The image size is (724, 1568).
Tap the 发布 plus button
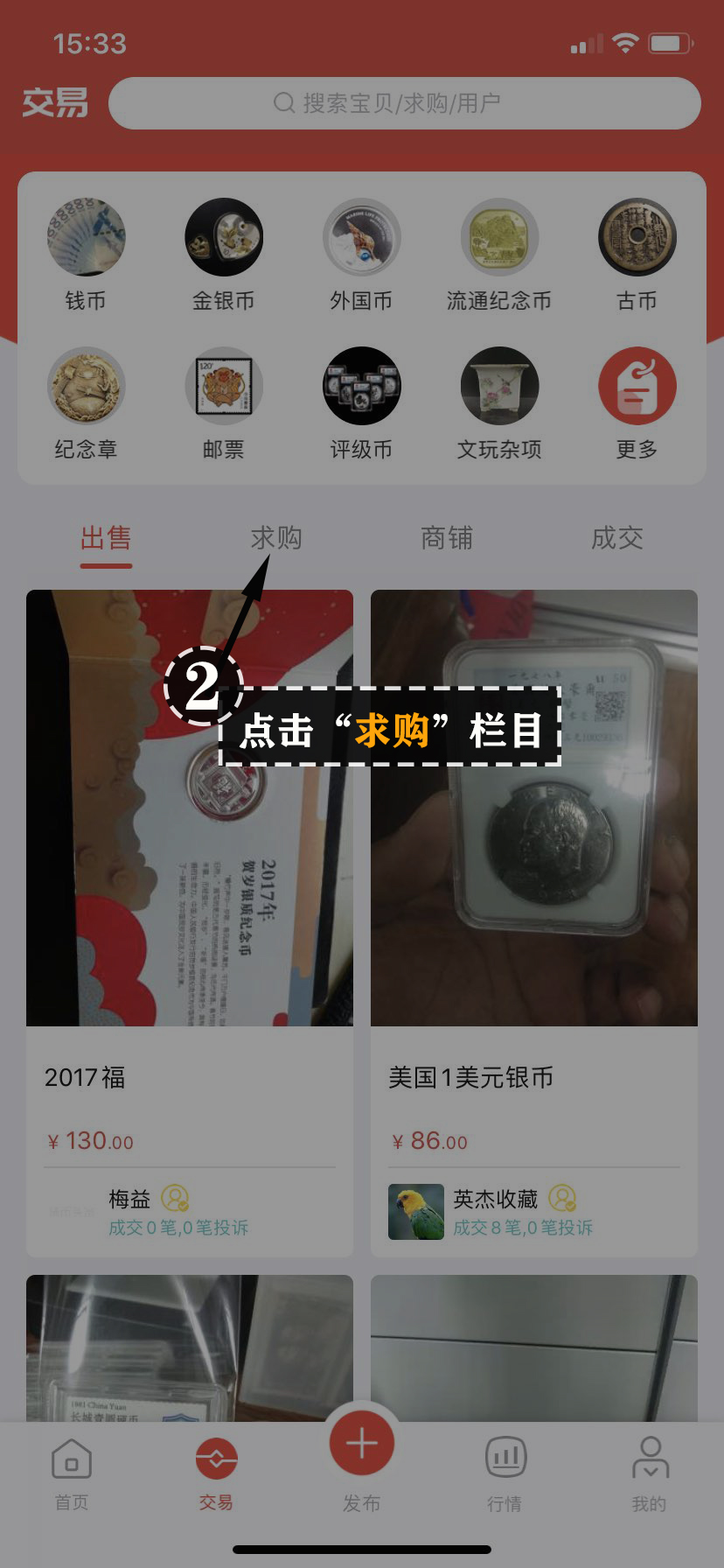(x=361, y=1444)
